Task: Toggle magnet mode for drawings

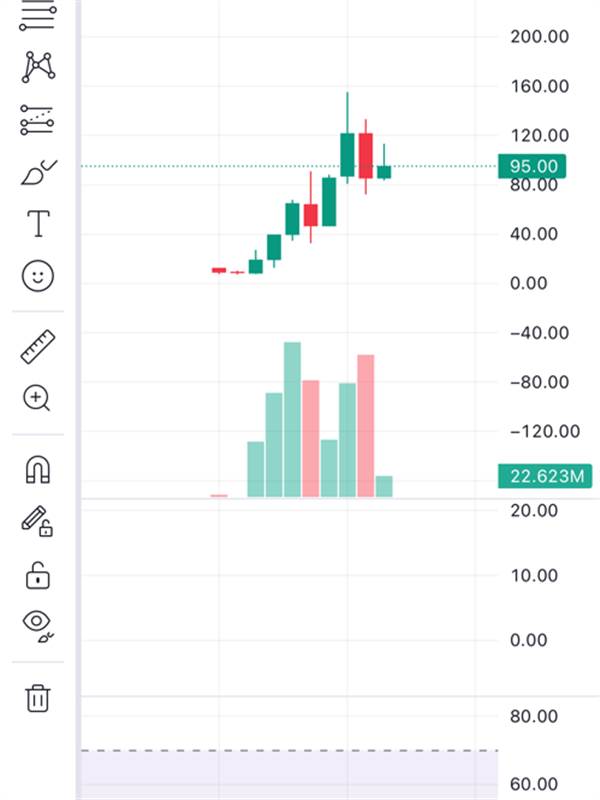Action: (x=38, y=470)
